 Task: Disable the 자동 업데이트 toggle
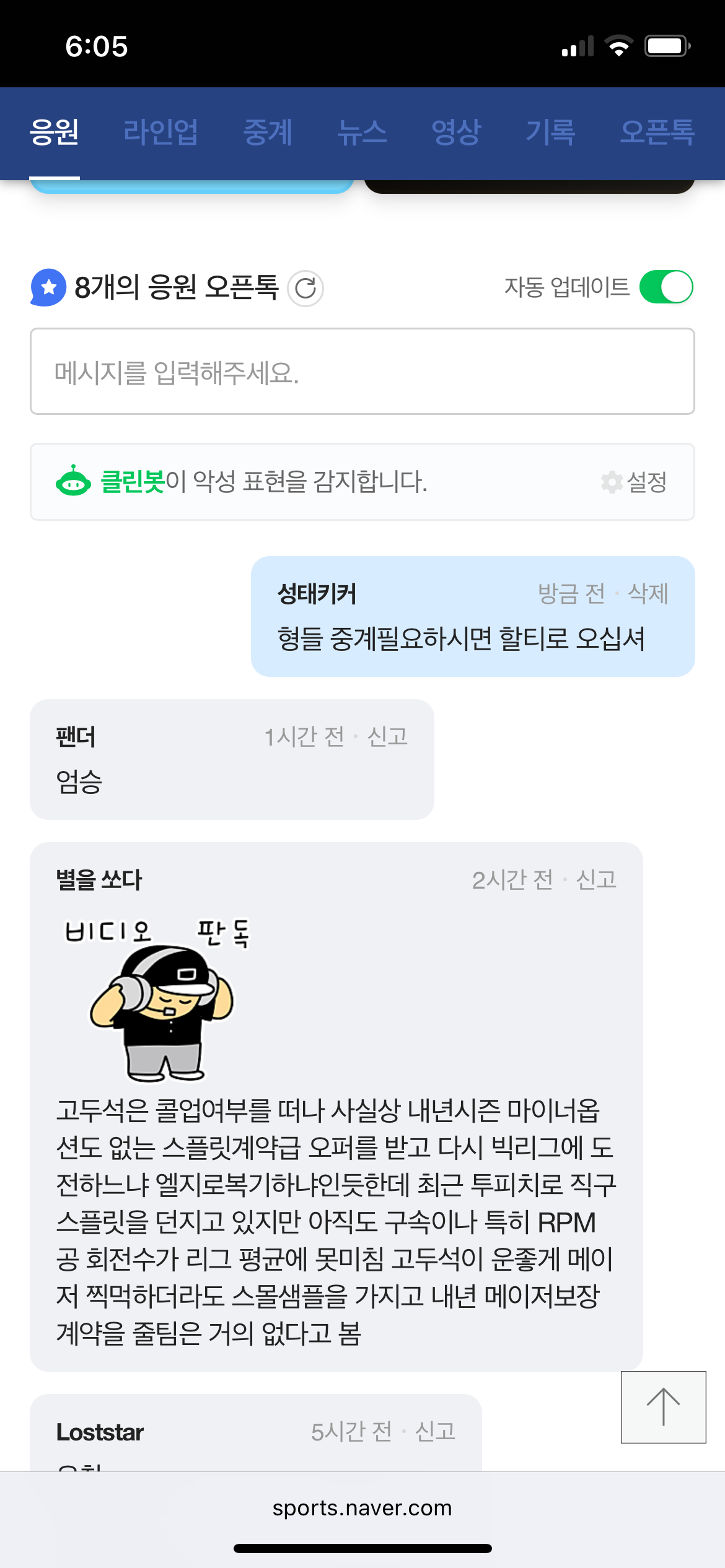coord(666,287)
